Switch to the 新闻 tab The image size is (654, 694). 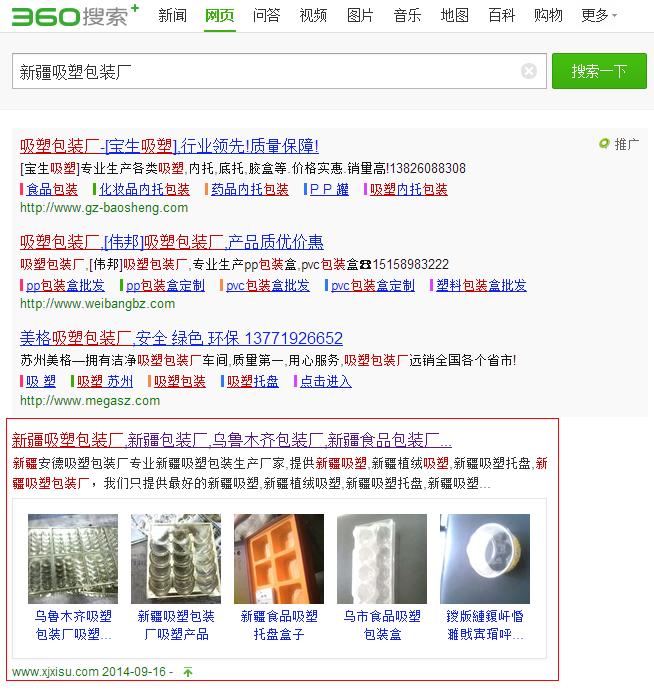[x=172, y=15]
